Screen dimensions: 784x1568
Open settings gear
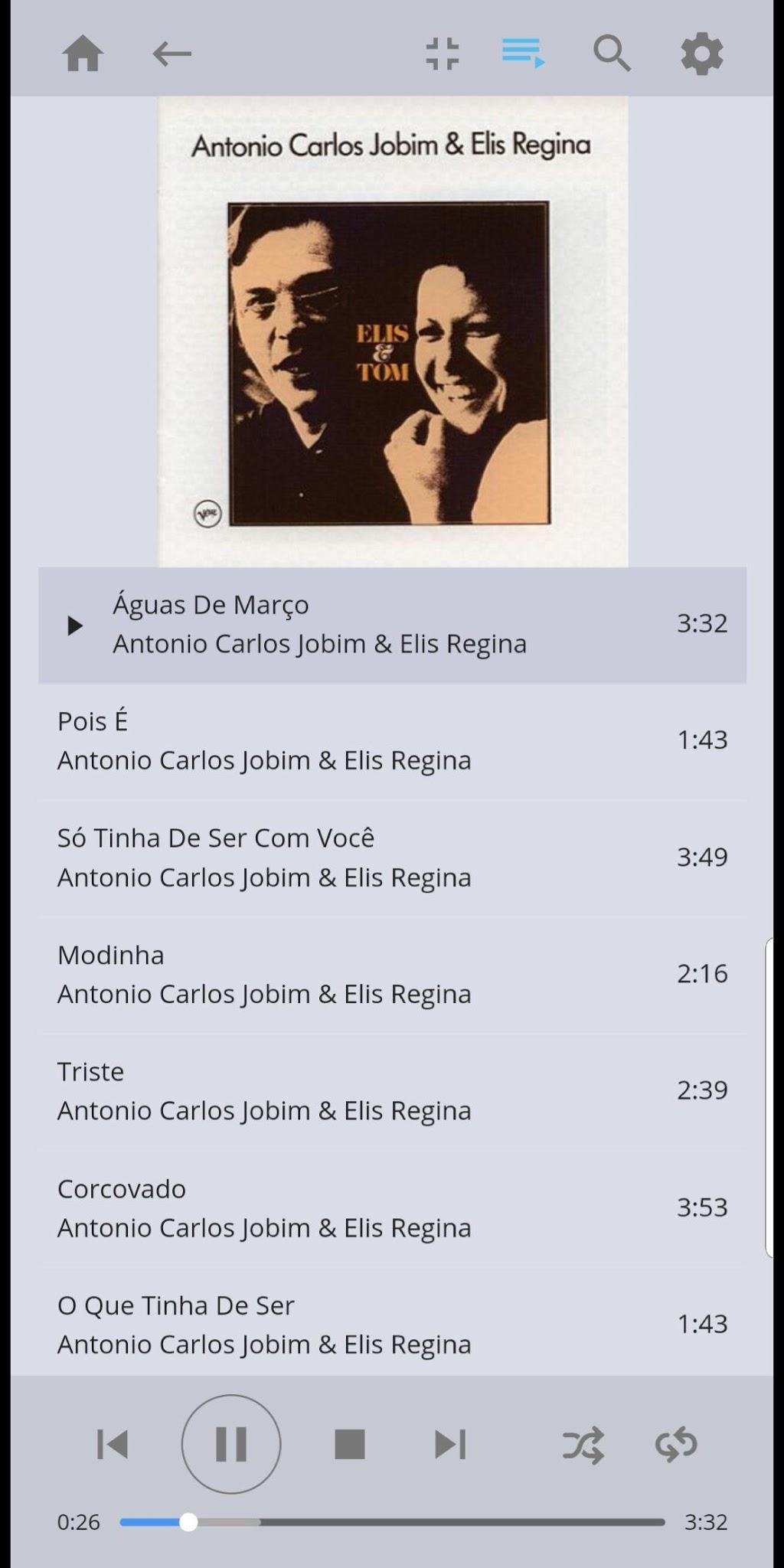coord(702,54)
